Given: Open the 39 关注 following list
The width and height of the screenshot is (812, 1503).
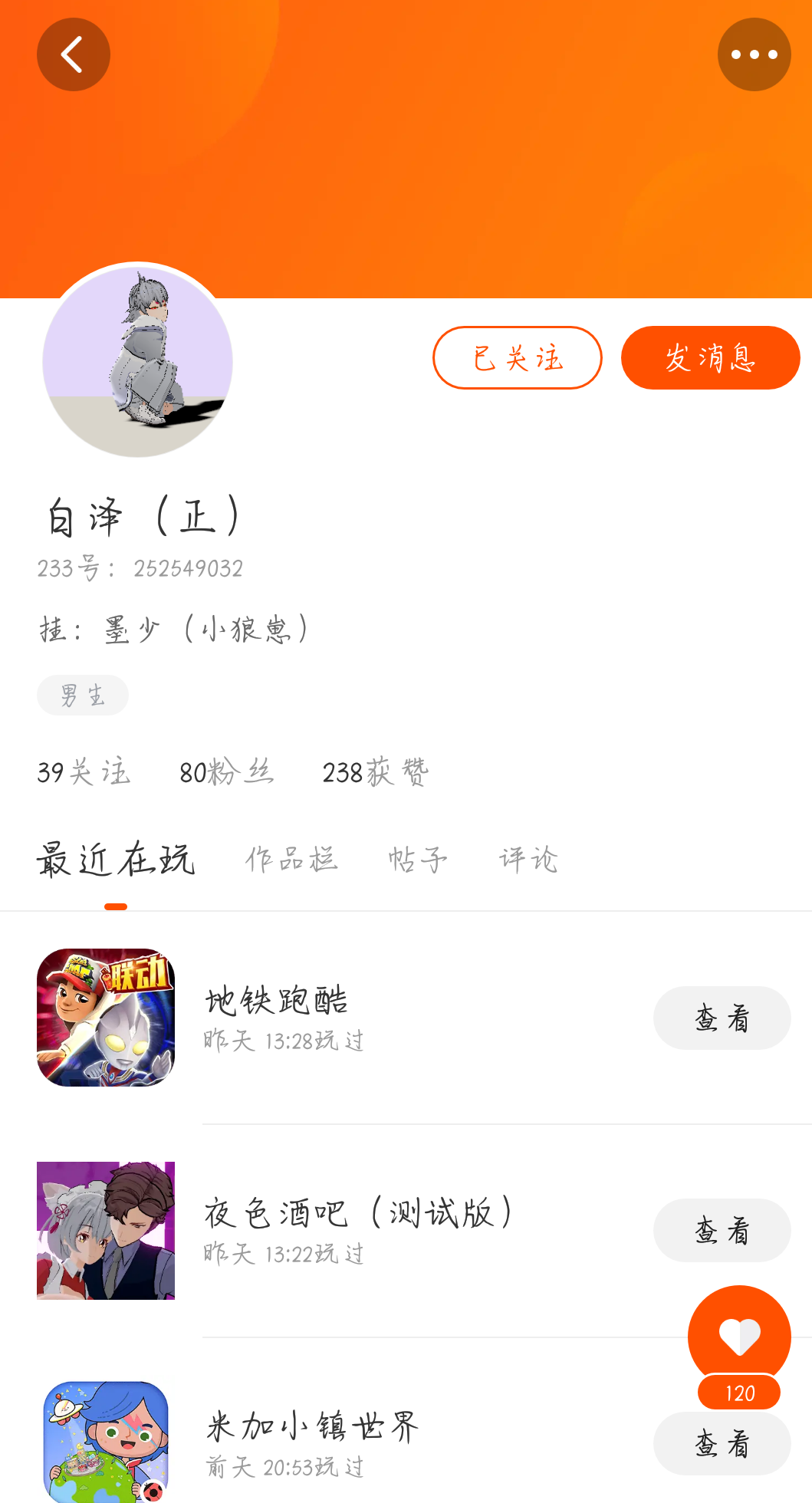Looking at the screenshot, I should (84, 772).
